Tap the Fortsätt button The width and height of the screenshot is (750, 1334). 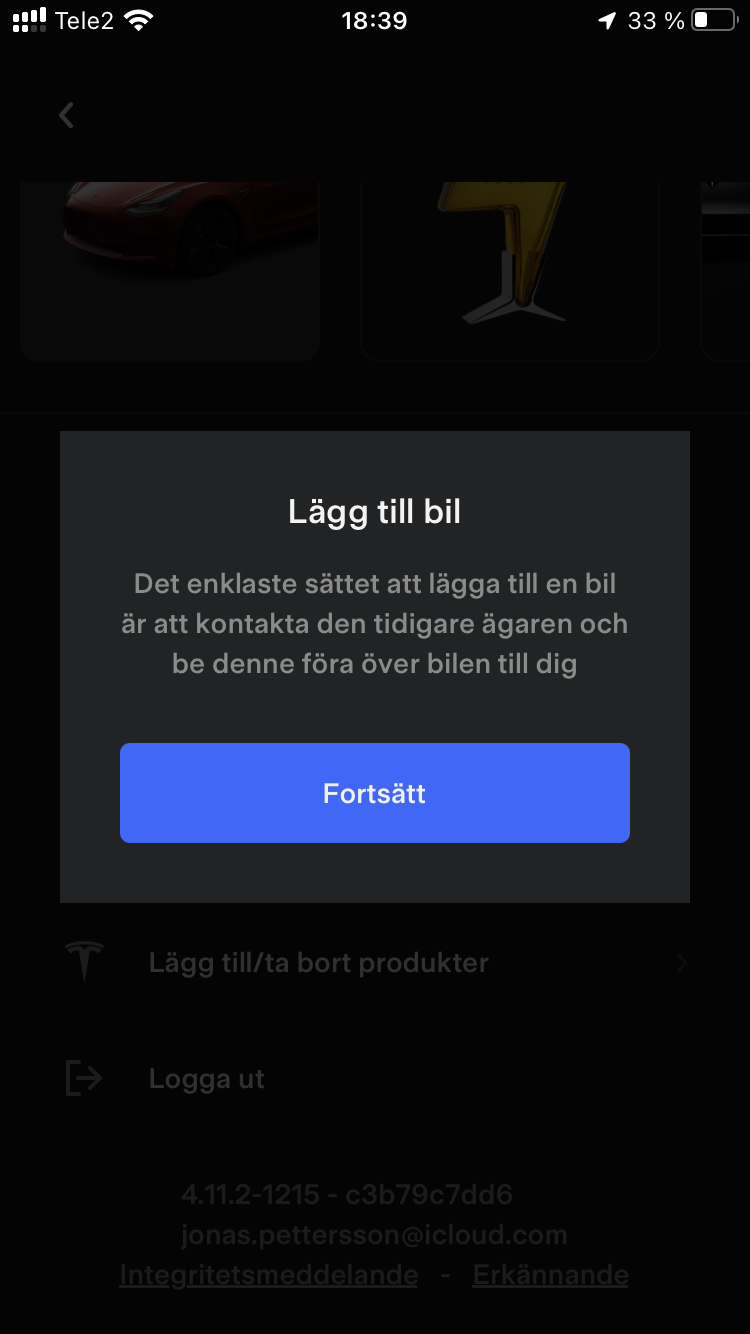pyautogui.click(x=374, y=793)
